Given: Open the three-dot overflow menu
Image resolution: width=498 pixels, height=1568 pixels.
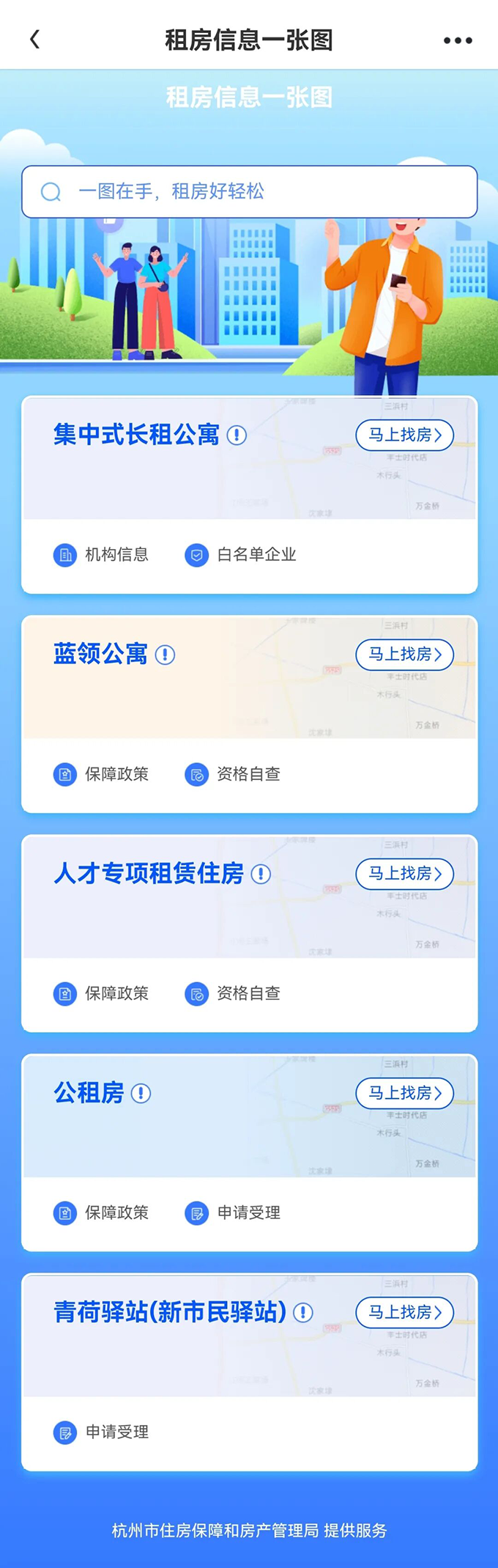Looking at the screenshot, I should [x=458, y=40].
